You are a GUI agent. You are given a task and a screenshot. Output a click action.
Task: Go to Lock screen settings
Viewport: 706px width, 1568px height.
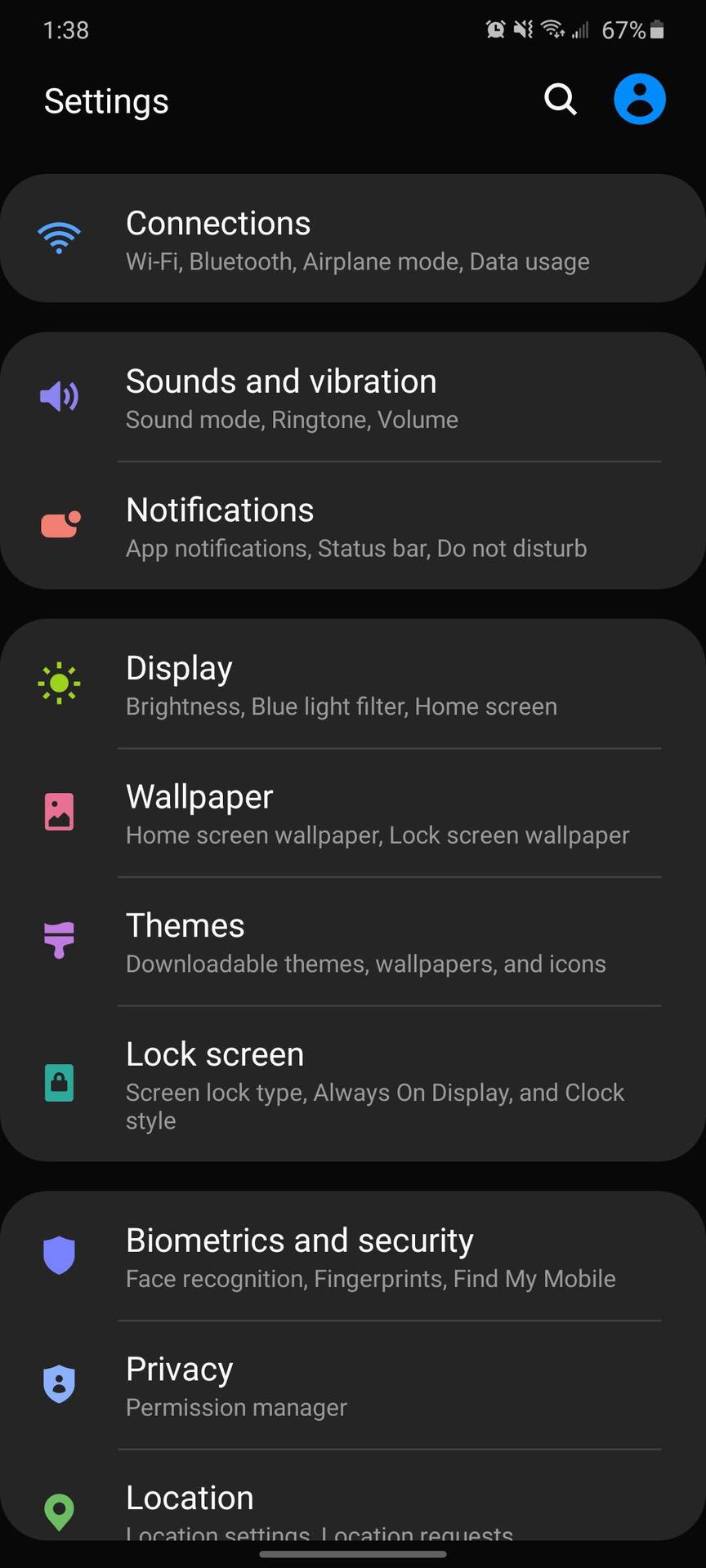(x=353, y=1084)
